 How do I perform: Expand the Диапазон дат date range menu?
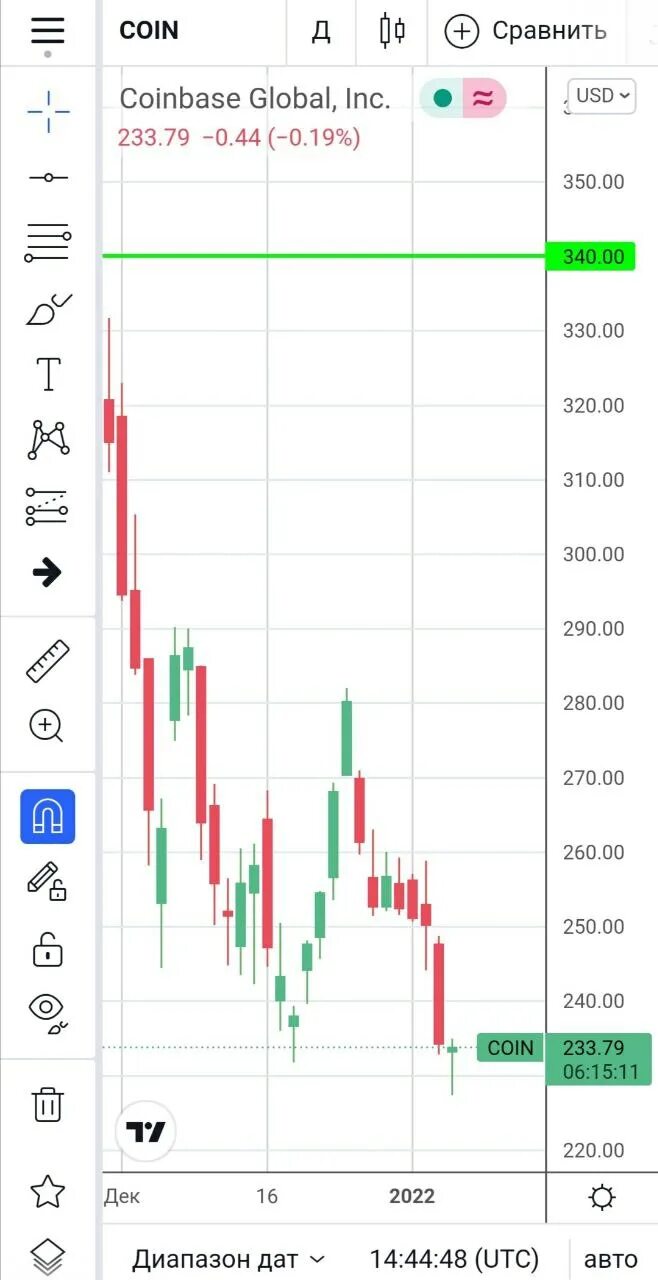point(229,1259)
